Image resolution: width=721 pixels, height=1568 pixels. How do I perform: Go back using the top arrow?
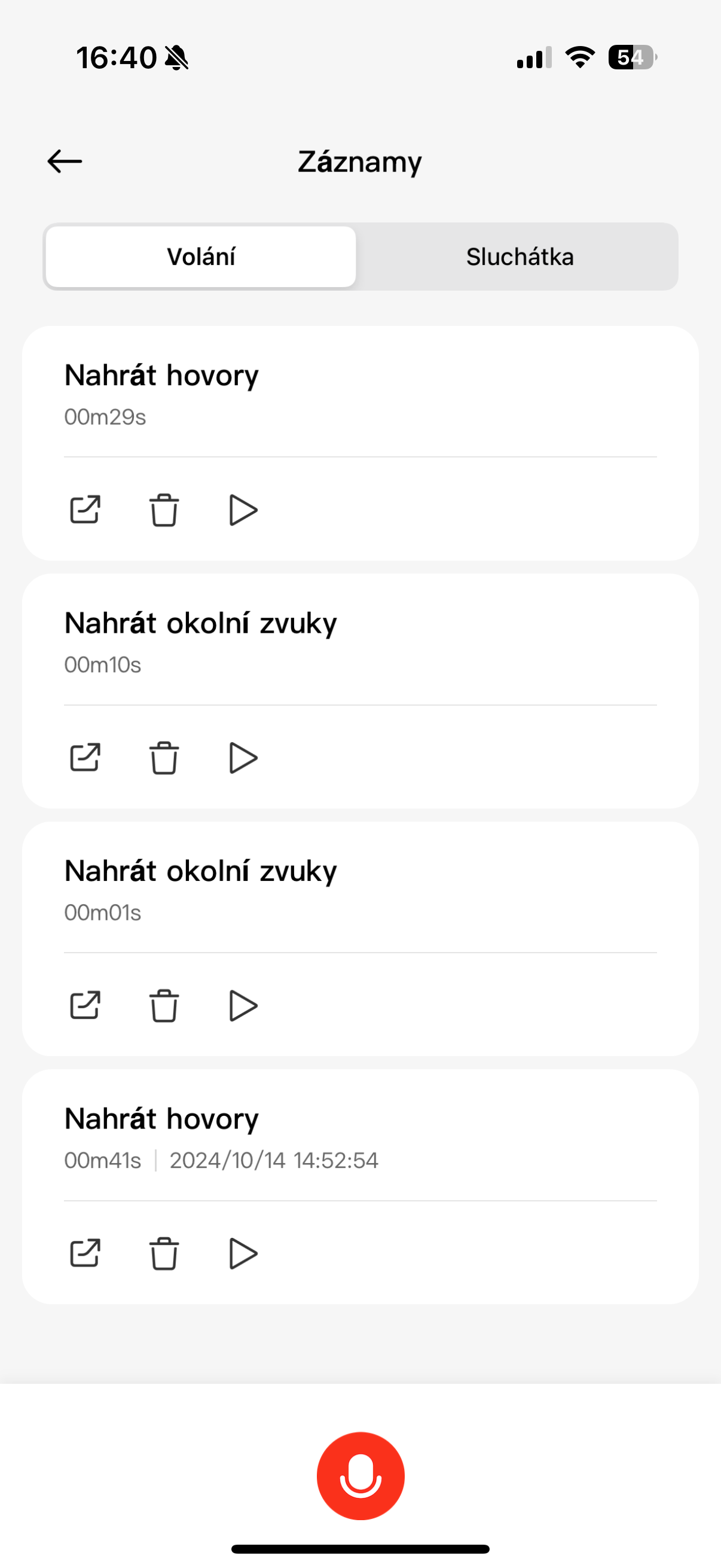(x=65, y=161)
